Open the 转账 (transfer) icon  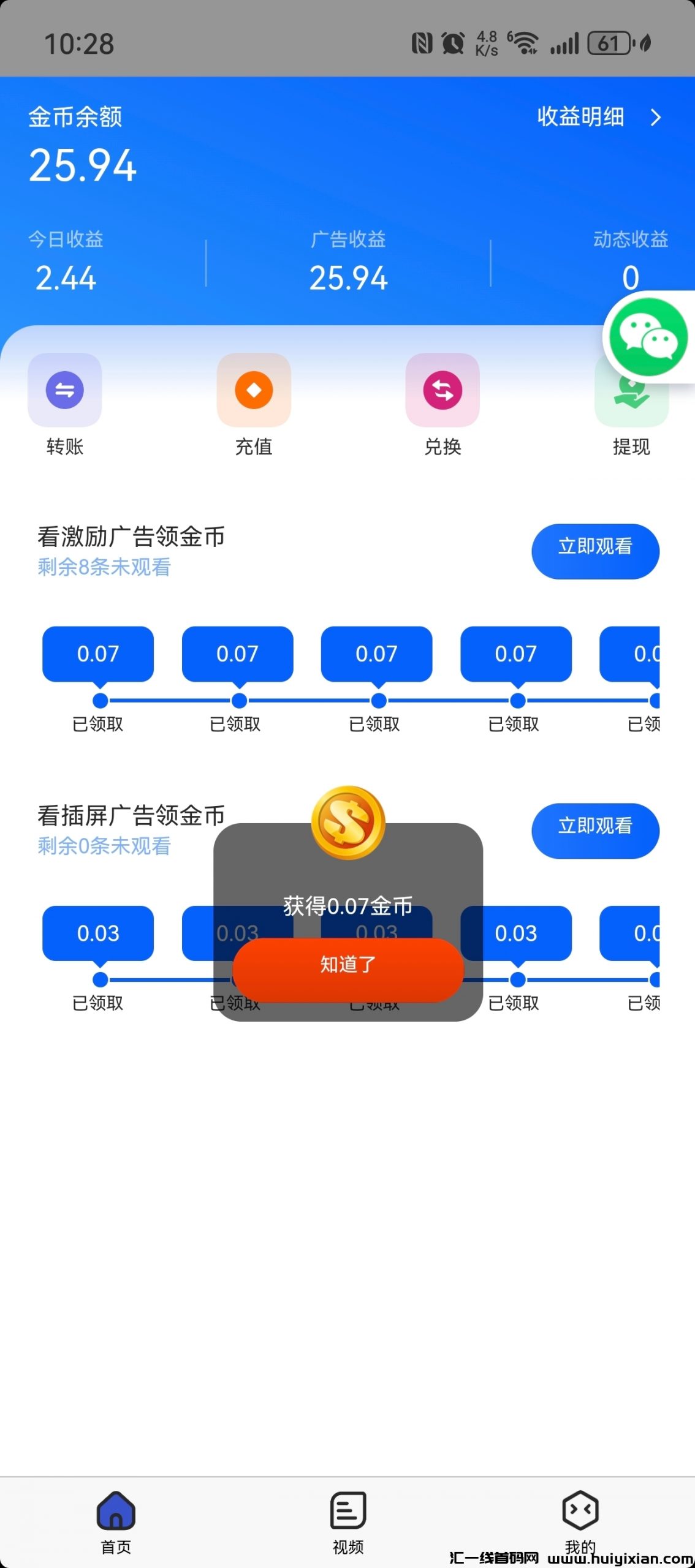(x=64, y=390)
